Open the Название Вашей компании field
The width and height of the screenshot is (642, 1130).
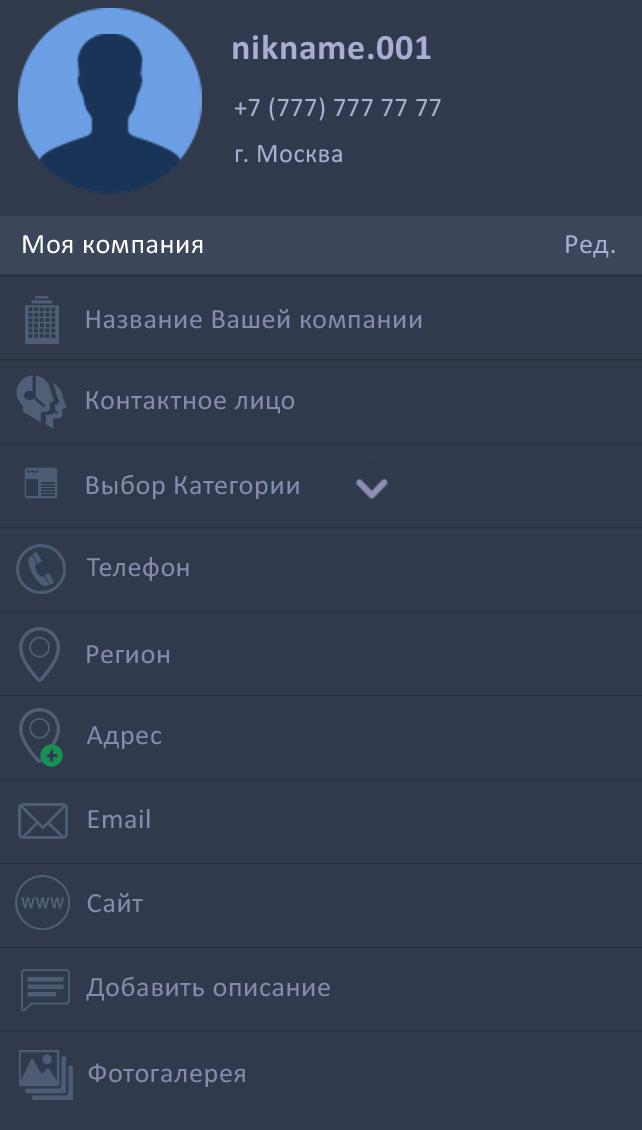pyautogui.click(x=253, y=320)
